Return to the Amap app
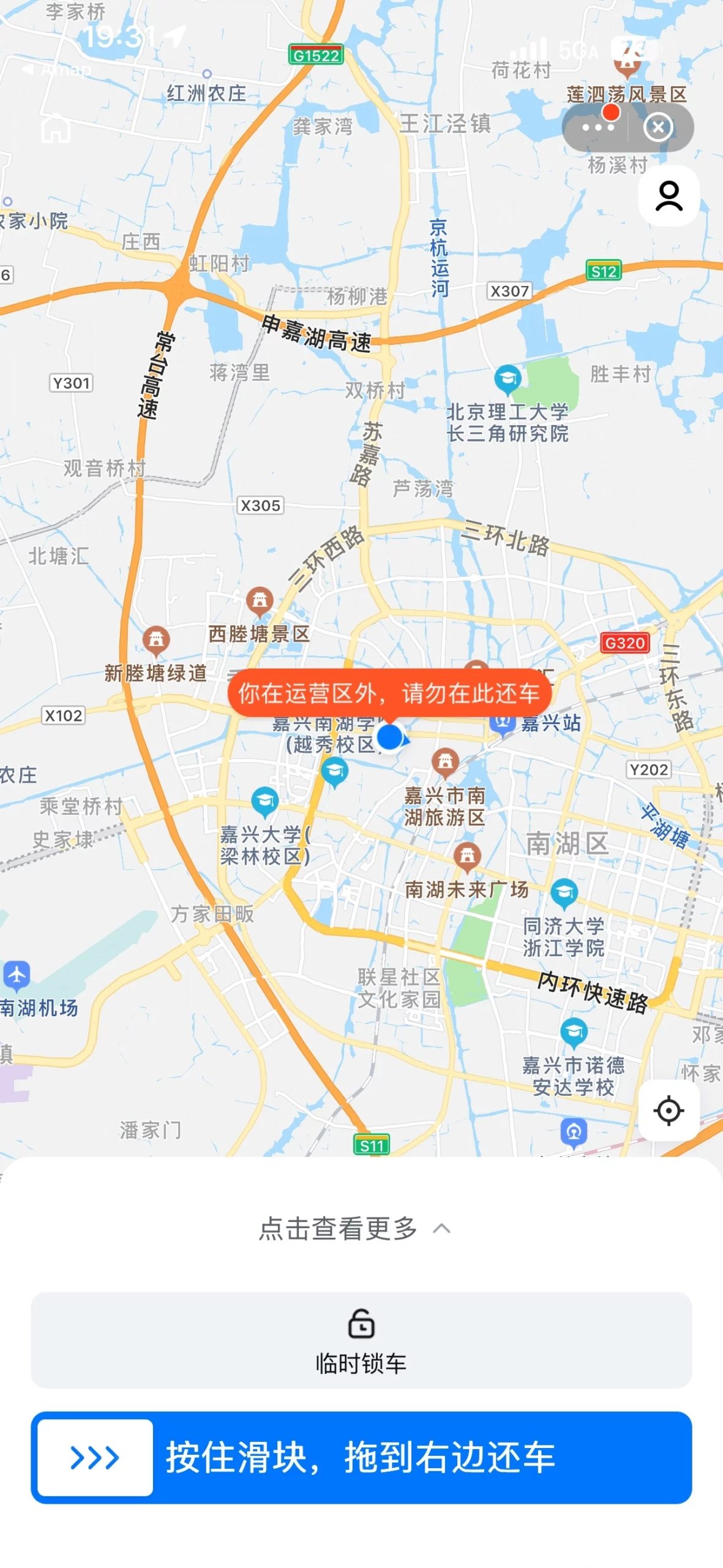Image resolution: width=723 pixels, height=1568 pixels. coord(57,70)
